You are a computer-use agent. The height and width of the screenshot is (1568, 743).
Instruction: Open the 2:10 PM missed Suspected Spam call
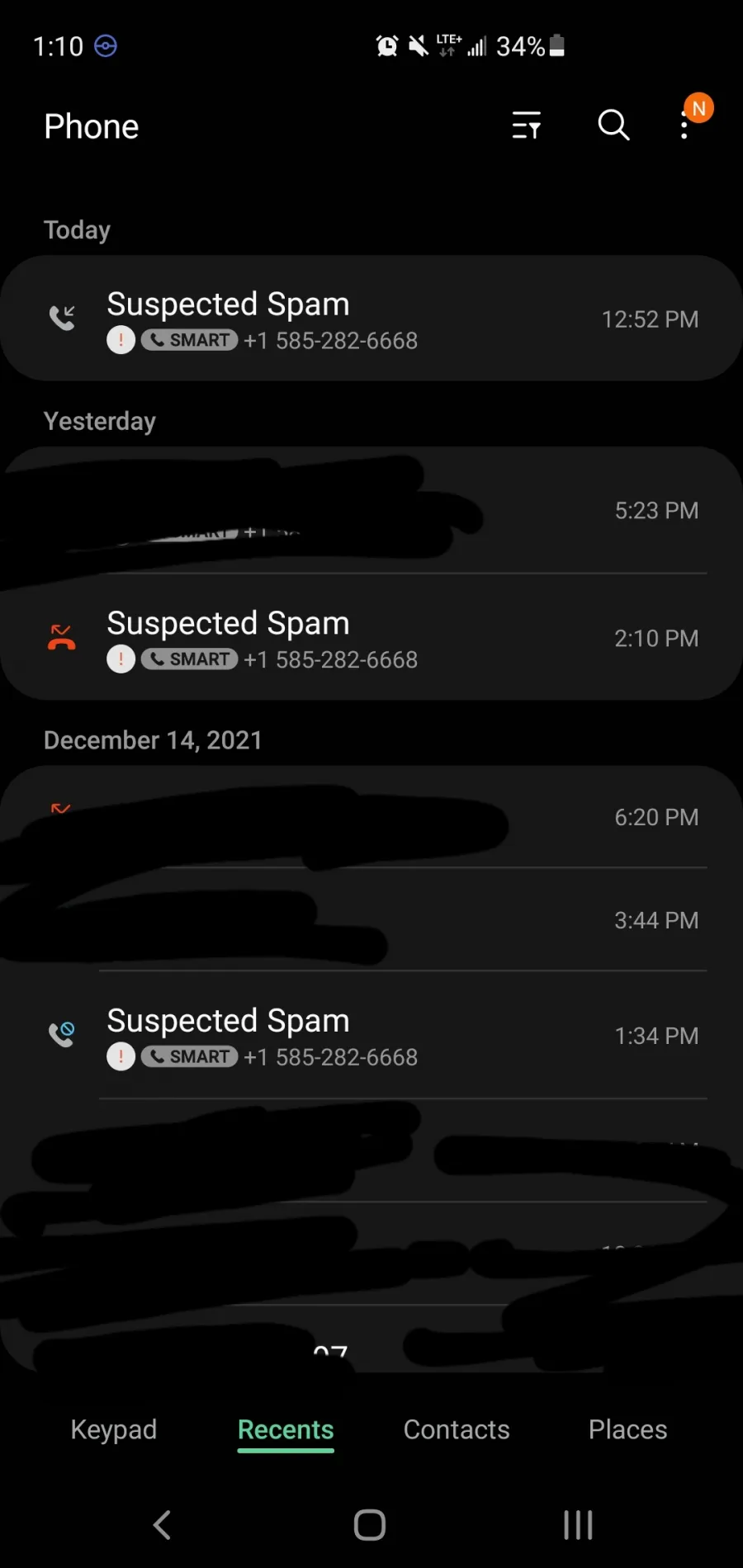coord(371,638)
